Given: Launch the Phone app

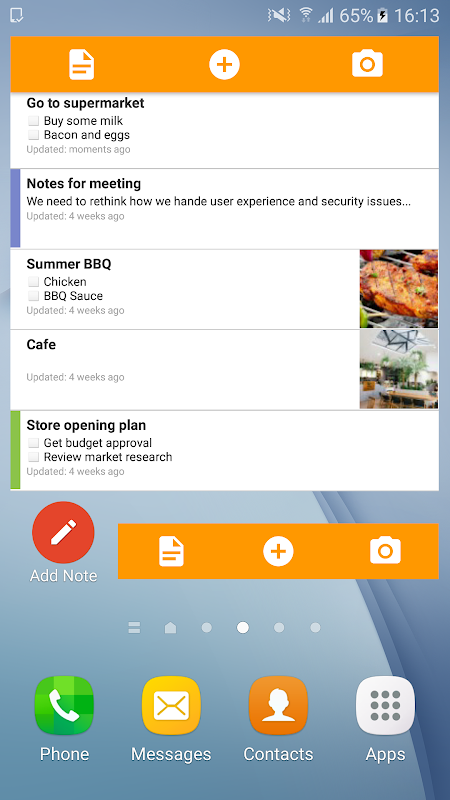Looking at the screenshot, I should [x=64, y=705].
